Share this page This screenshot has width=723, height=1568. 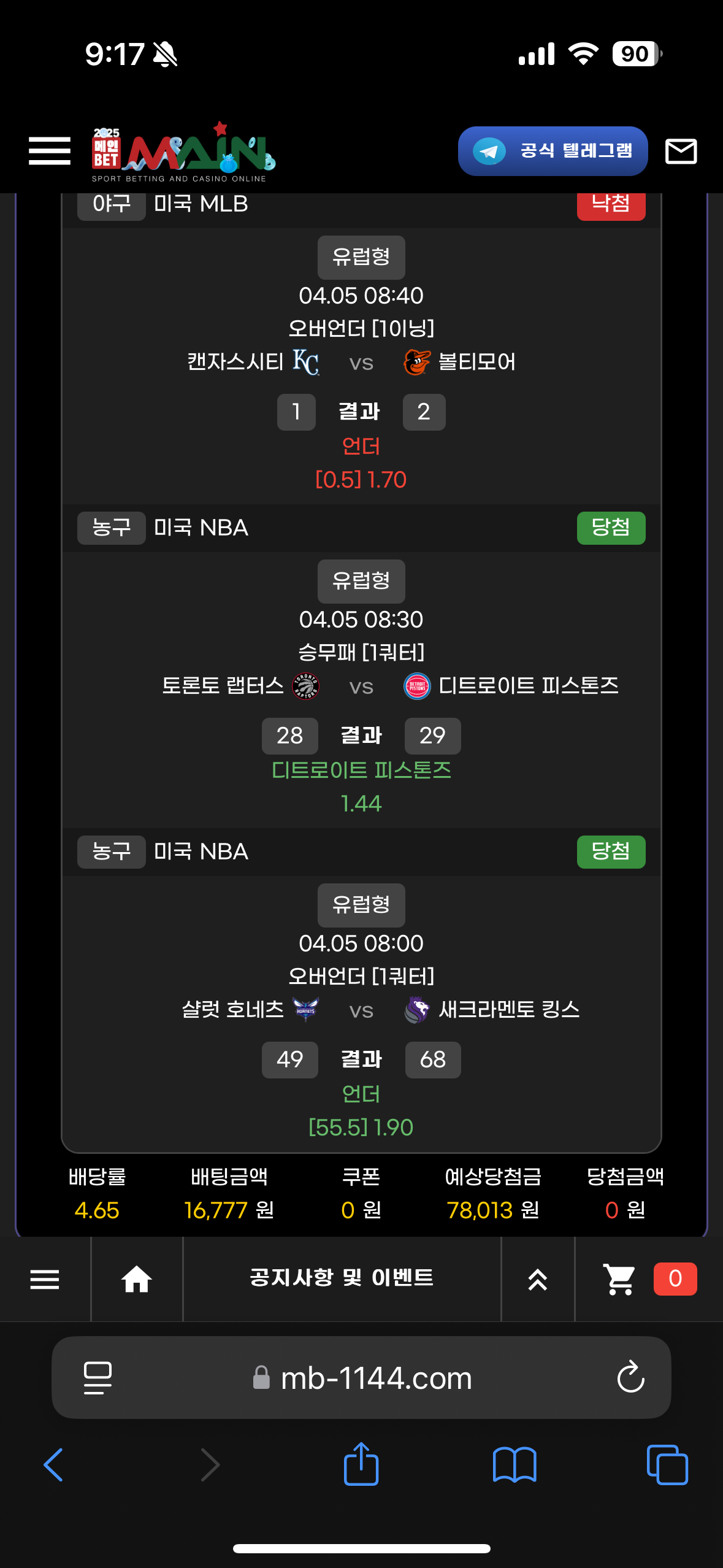pyautogui.click(x=361, y=1464)
